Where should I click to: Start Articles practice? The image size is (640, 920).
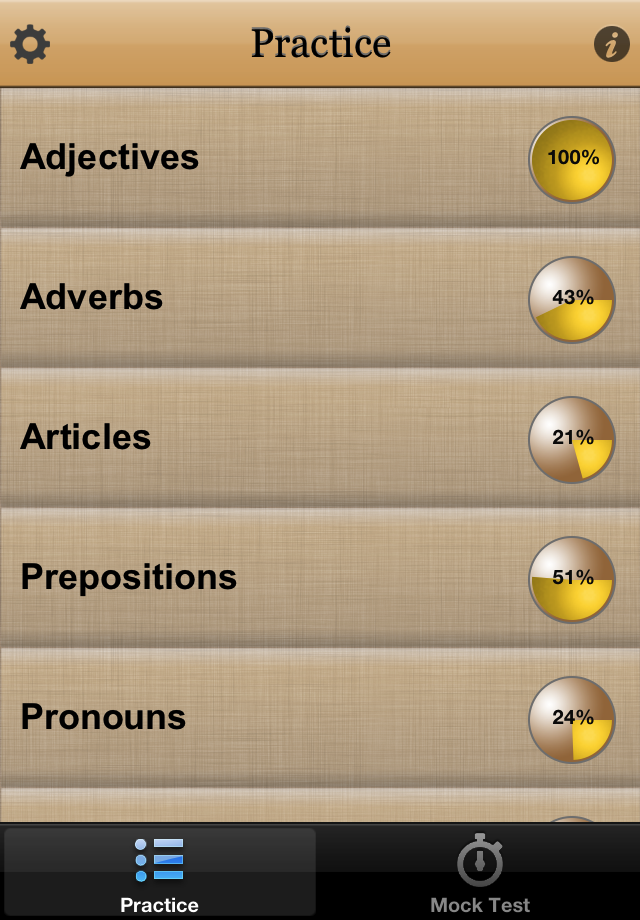point(320,438)
